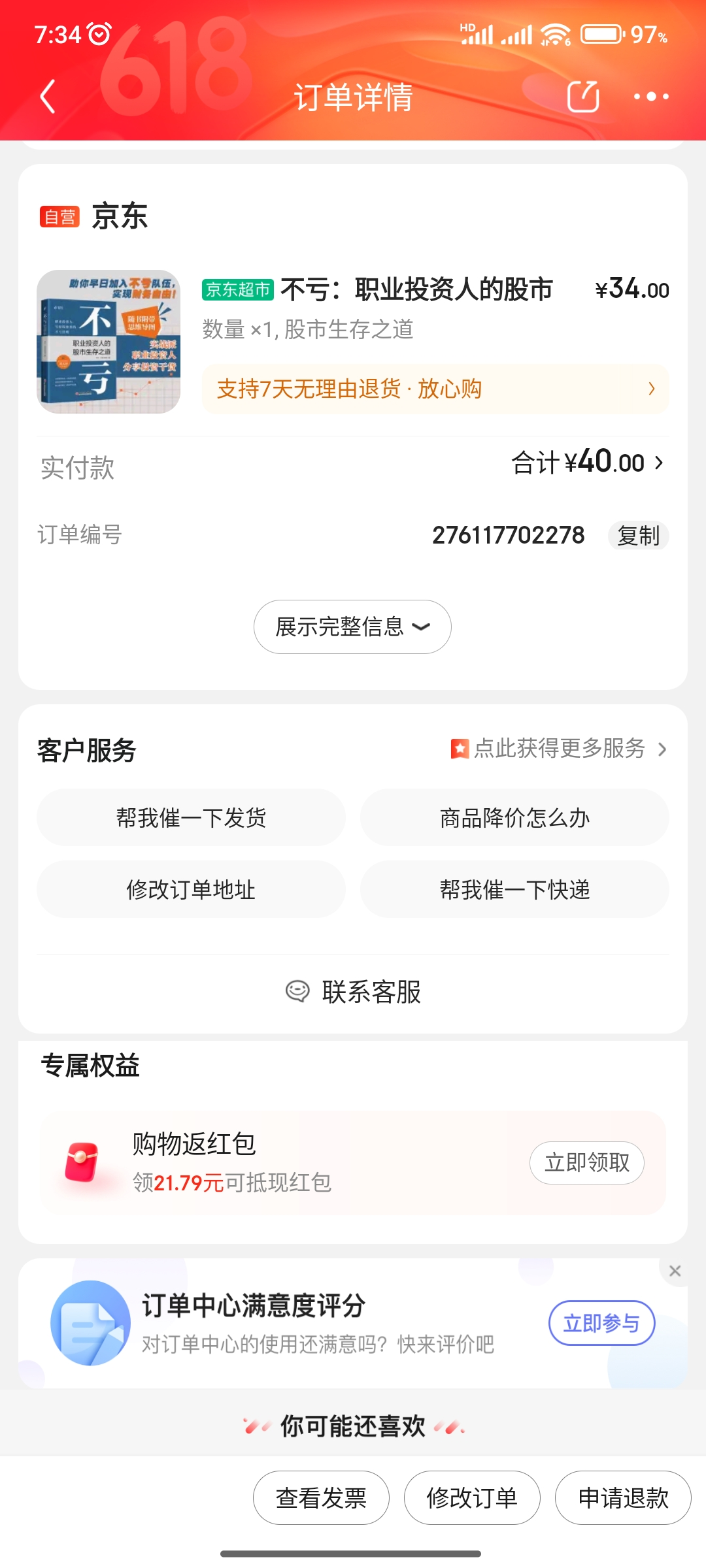Request a refund with 申请退款
706x1568 pixels.
[623, 1498]
